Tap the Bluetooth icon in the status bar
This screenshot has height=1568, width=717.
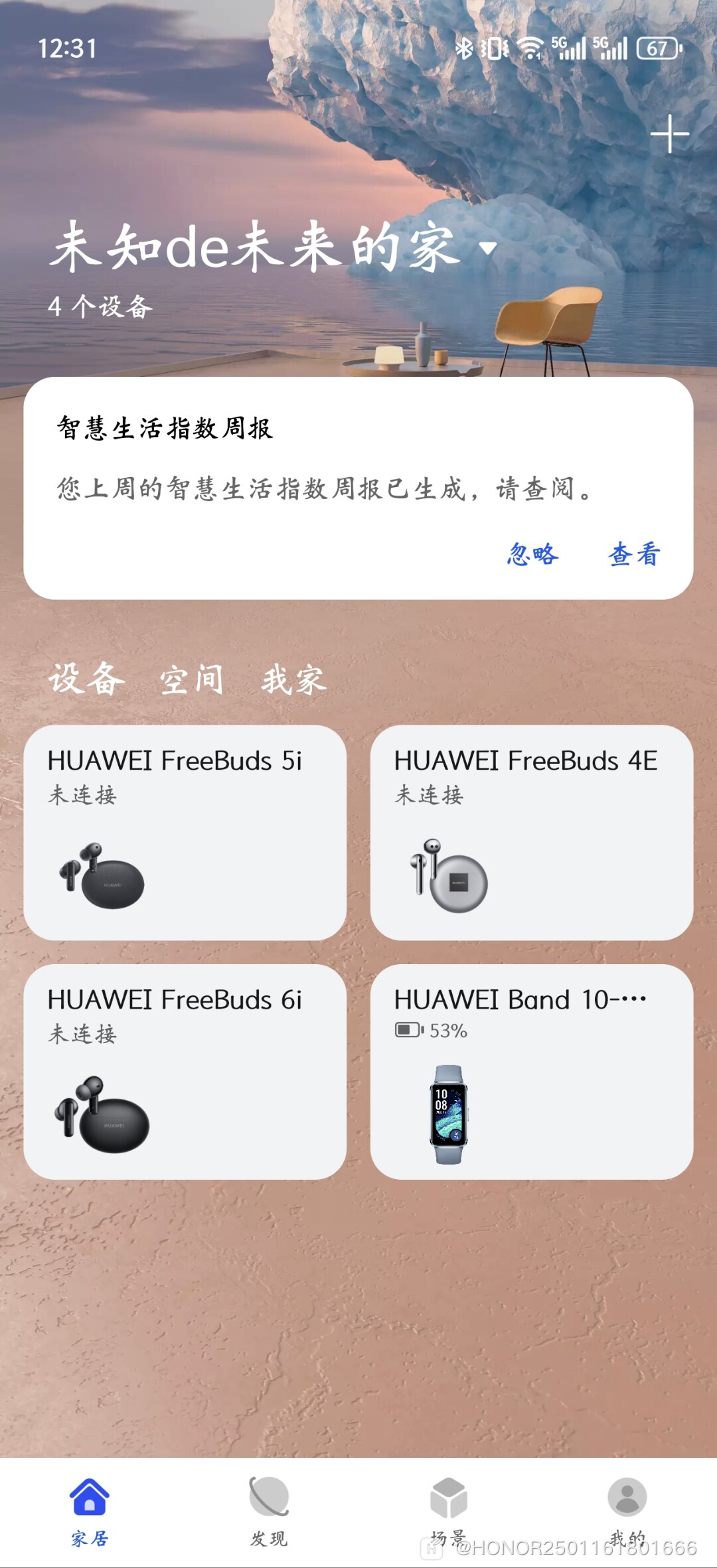tap(465, 48)
